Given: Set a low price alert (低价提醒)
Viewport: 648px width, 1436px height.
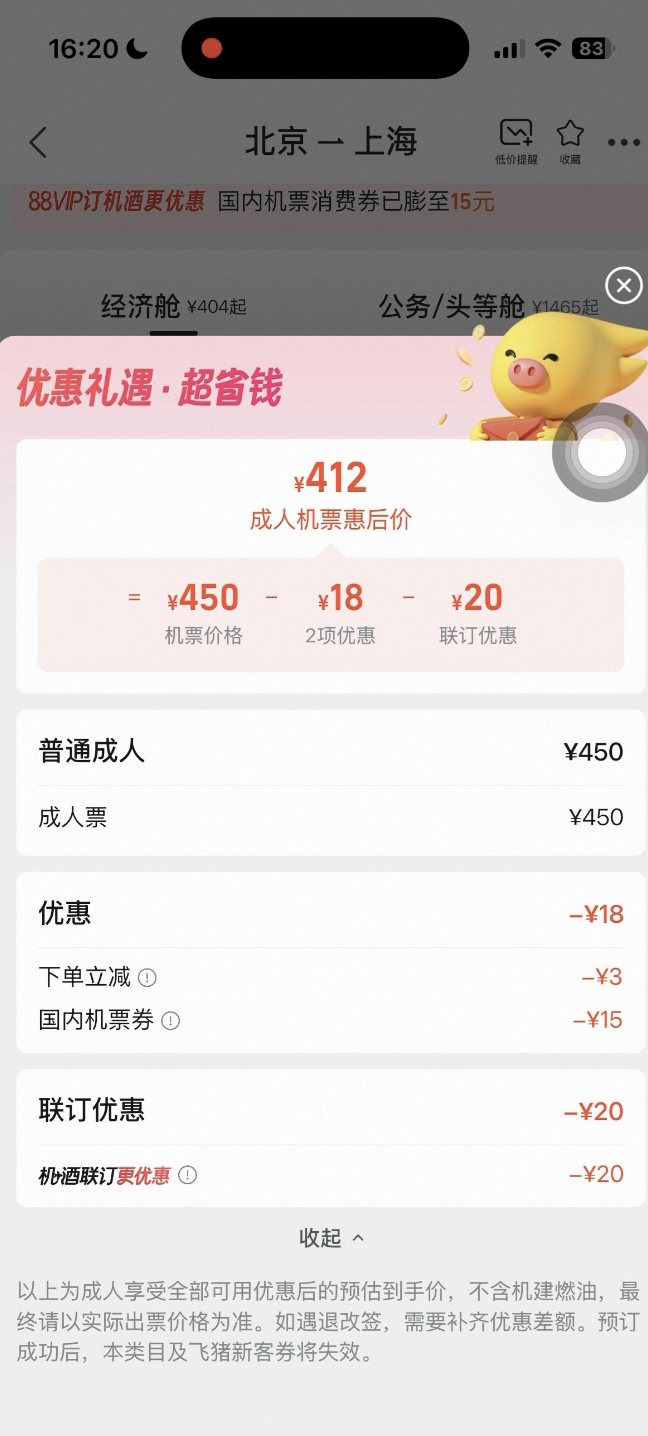Looking at the screenshot, I should 516,142.
